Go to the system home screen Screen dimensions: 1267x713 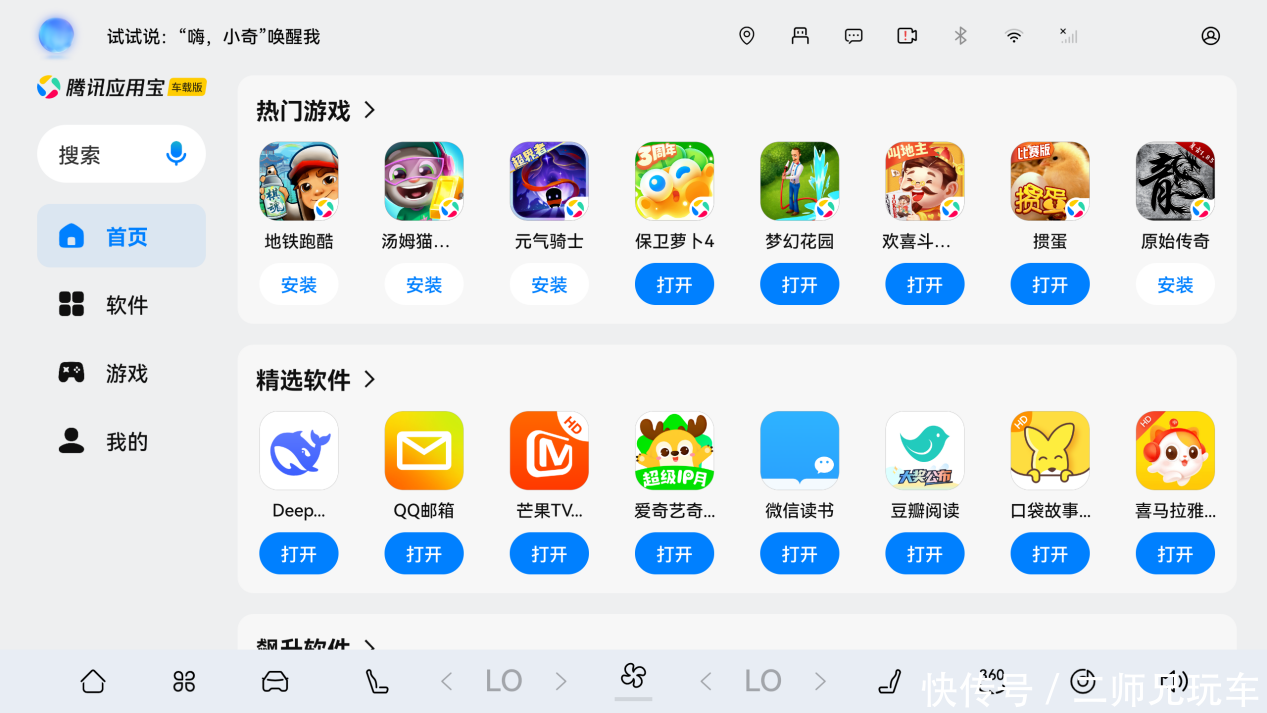tap(93, 681)
